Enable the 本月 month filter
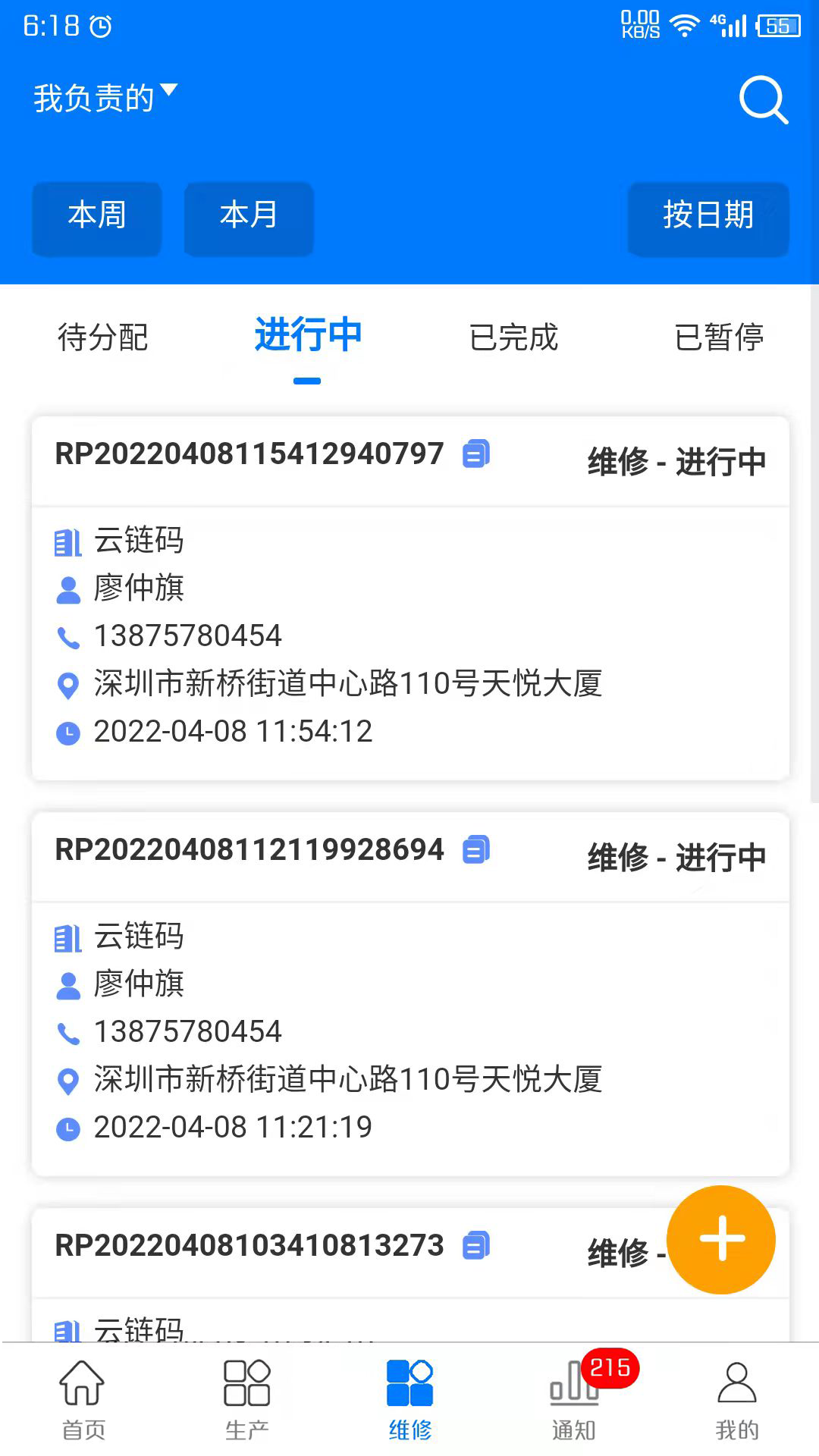Viewport: 819px width, 1456px height. point(249,218)
